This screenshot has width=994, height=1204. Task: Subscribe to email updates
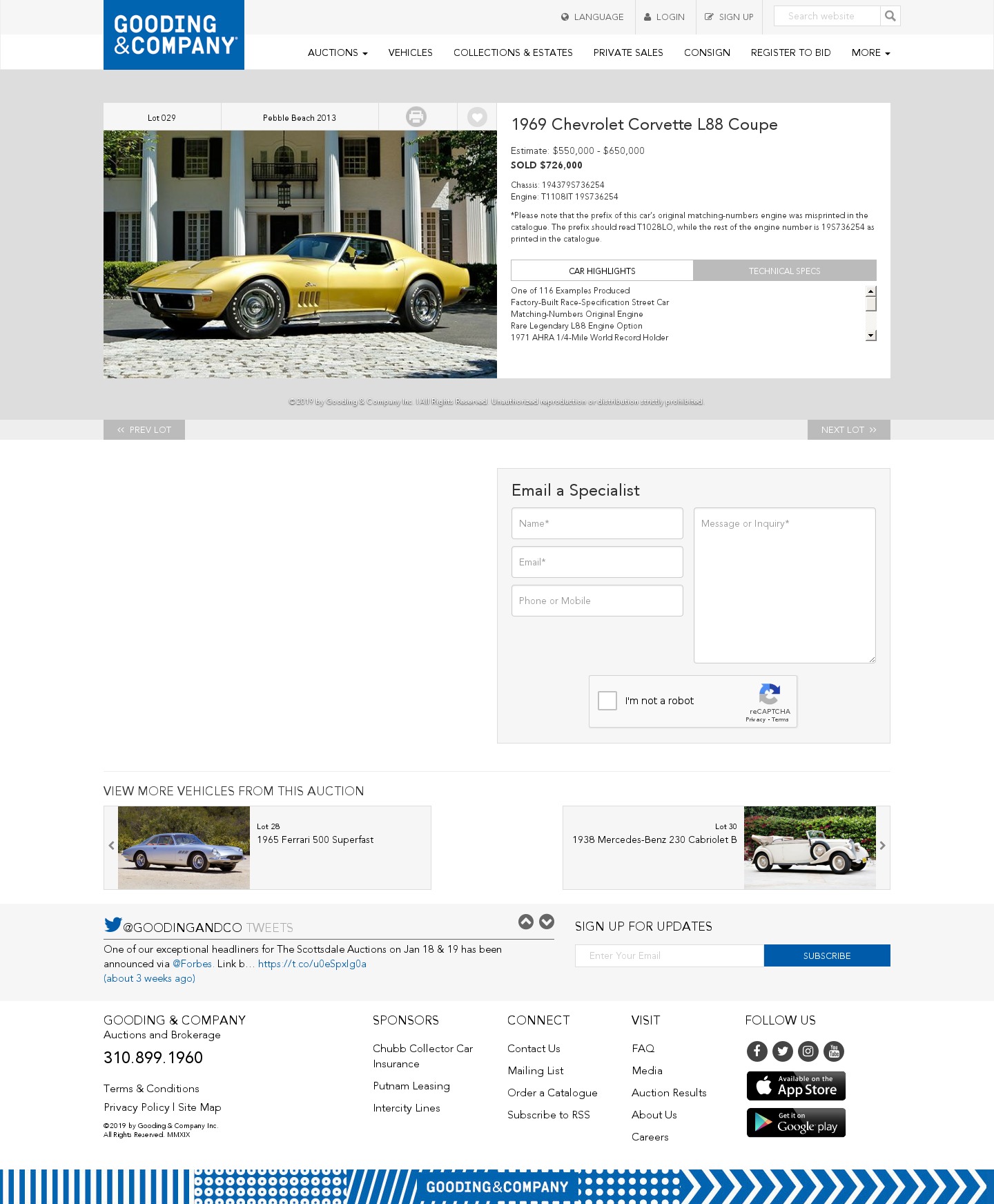coord(826,955)
